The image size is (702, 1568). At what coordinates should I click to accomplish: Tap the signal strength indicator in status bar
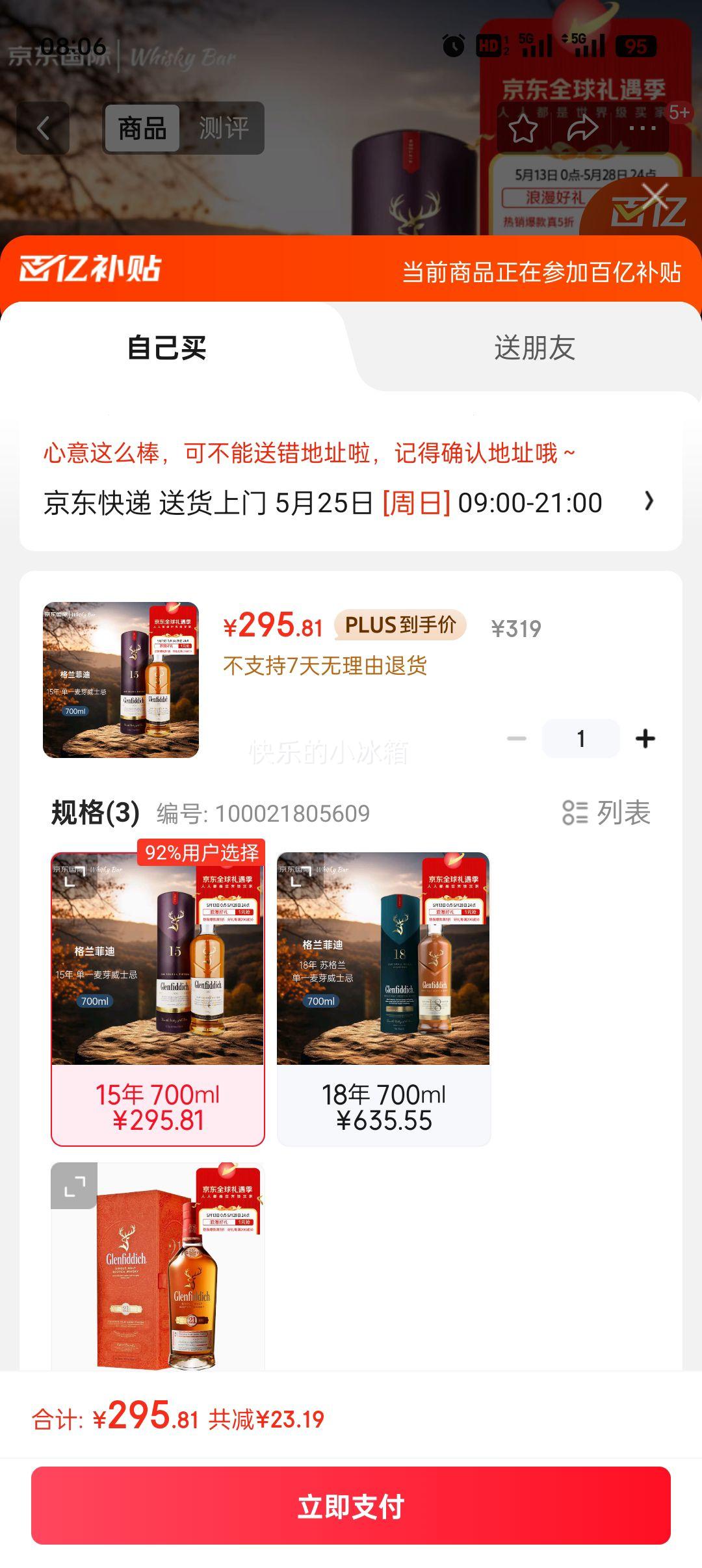coord(537,47)
